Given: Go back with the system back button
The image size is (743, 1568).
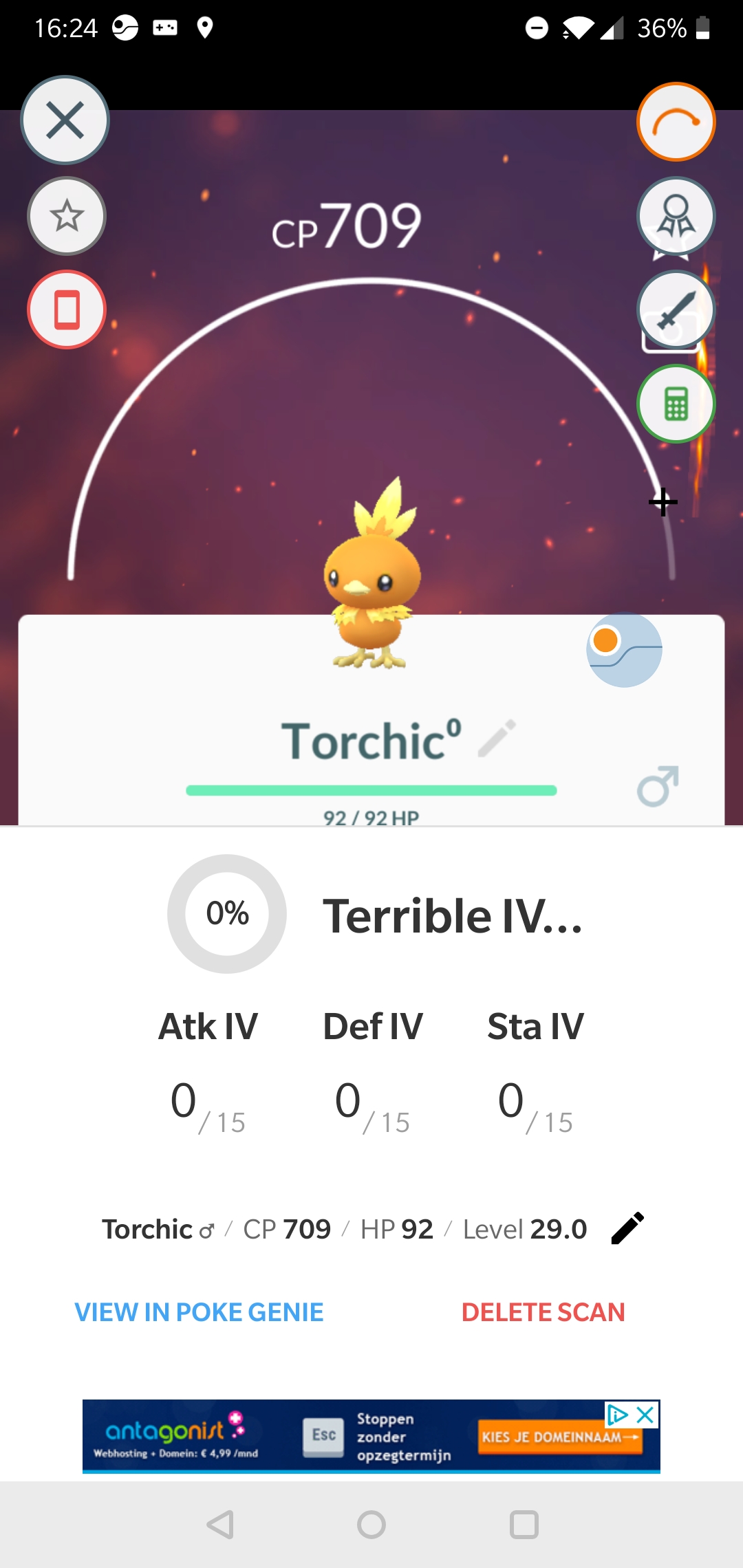Looking at the screenshot, I should (220, 1525).
